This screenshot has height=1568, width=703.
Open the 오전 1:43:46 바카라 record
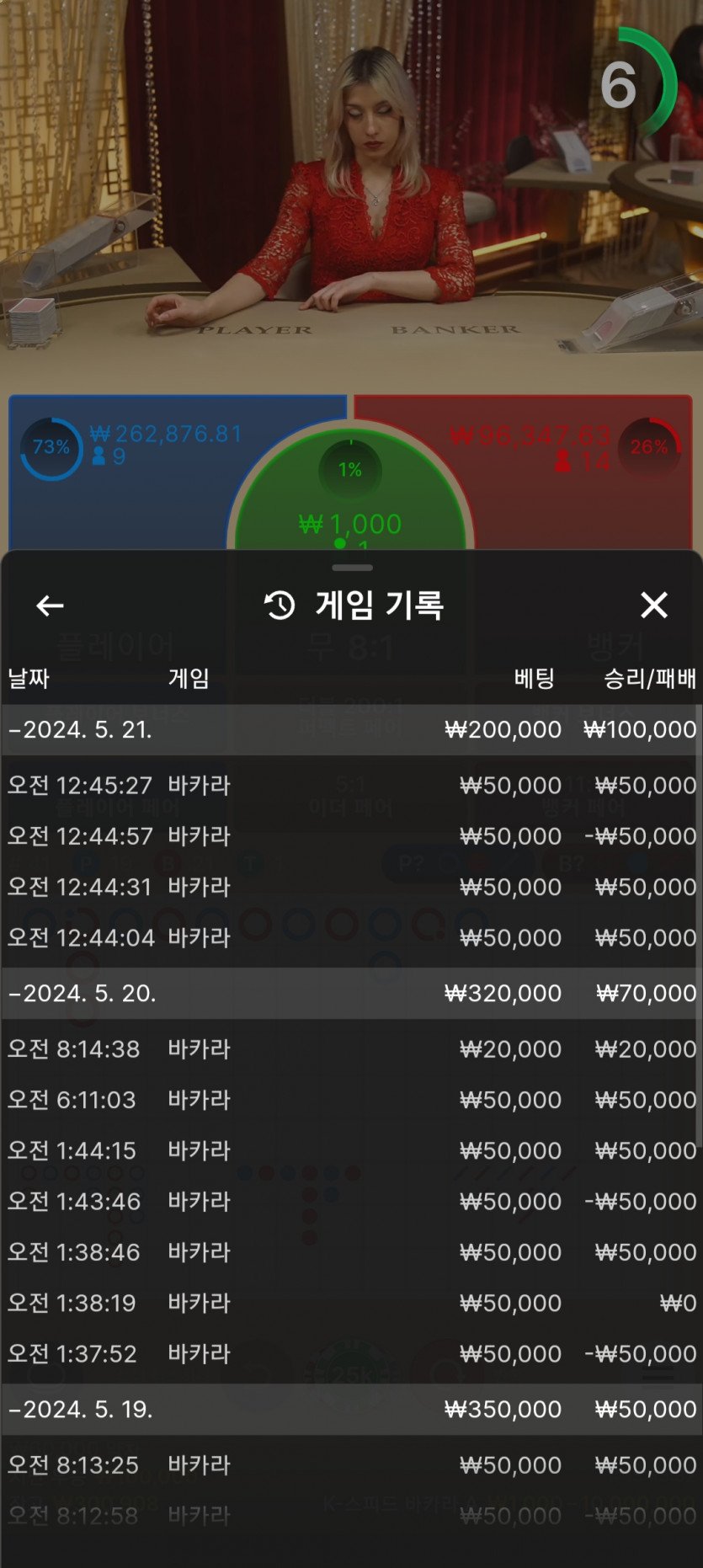coord(351,1201)
